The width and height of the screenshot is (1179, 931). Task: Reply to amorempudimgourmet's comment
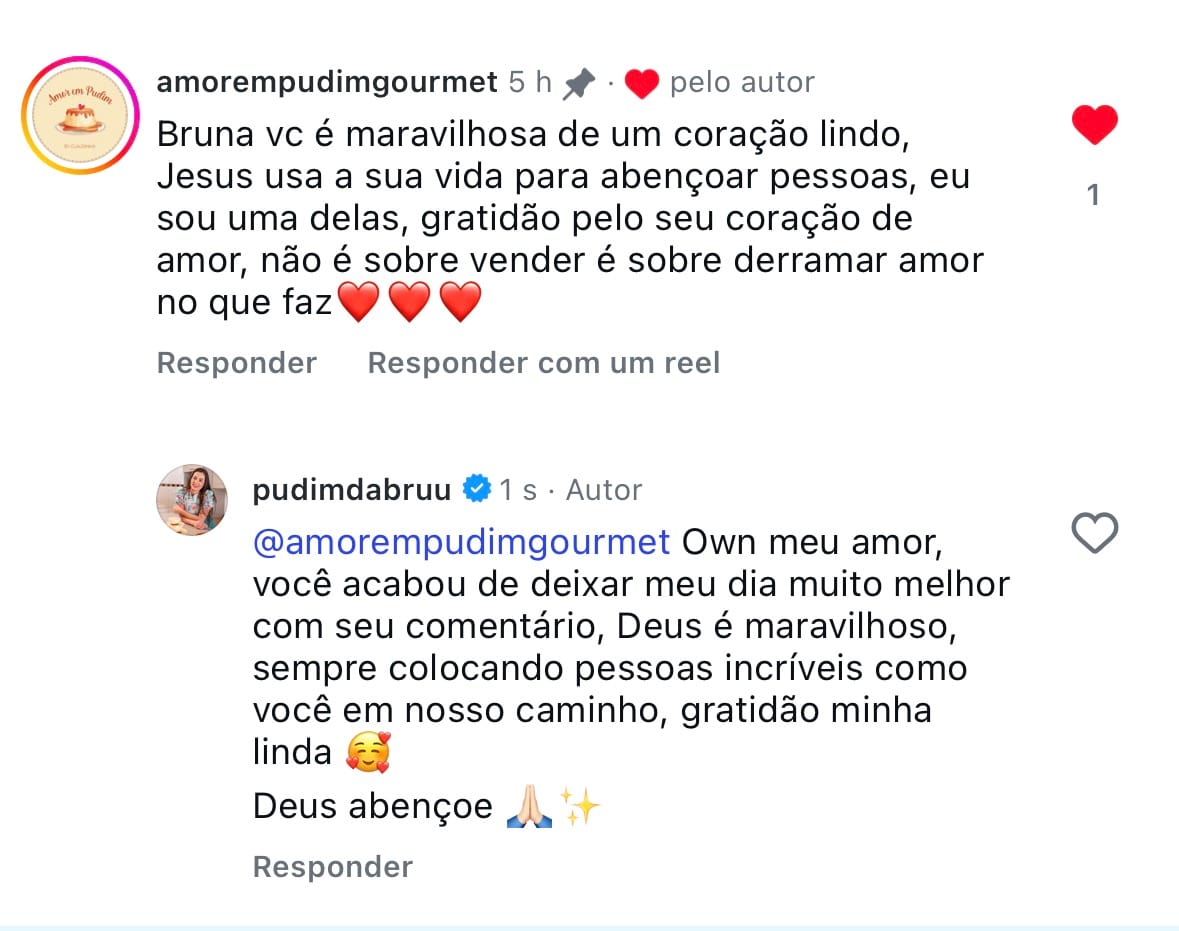pyautogui.click(x=236, y=363)
